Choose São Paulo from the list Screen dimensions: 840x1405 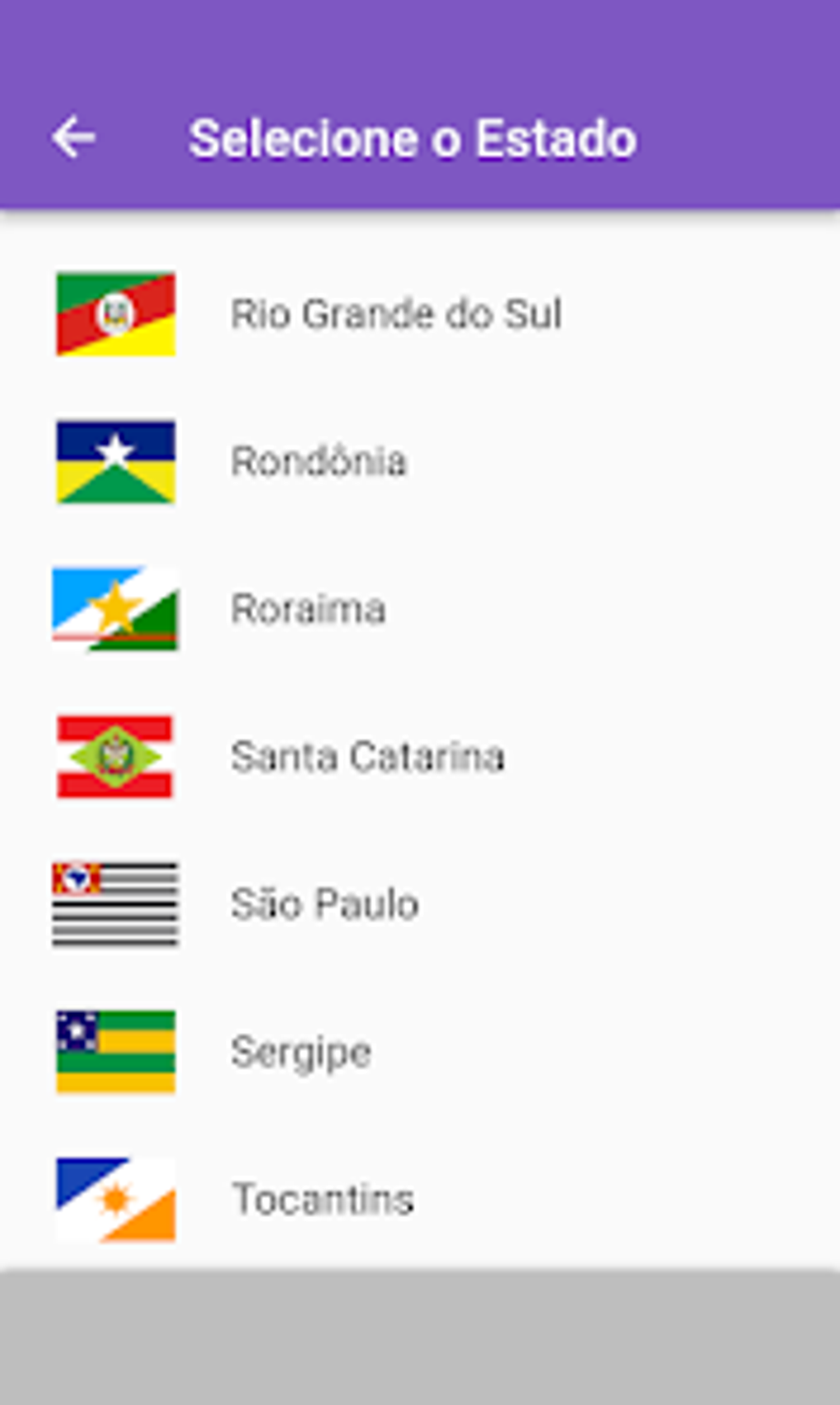(x=324, y=904)
